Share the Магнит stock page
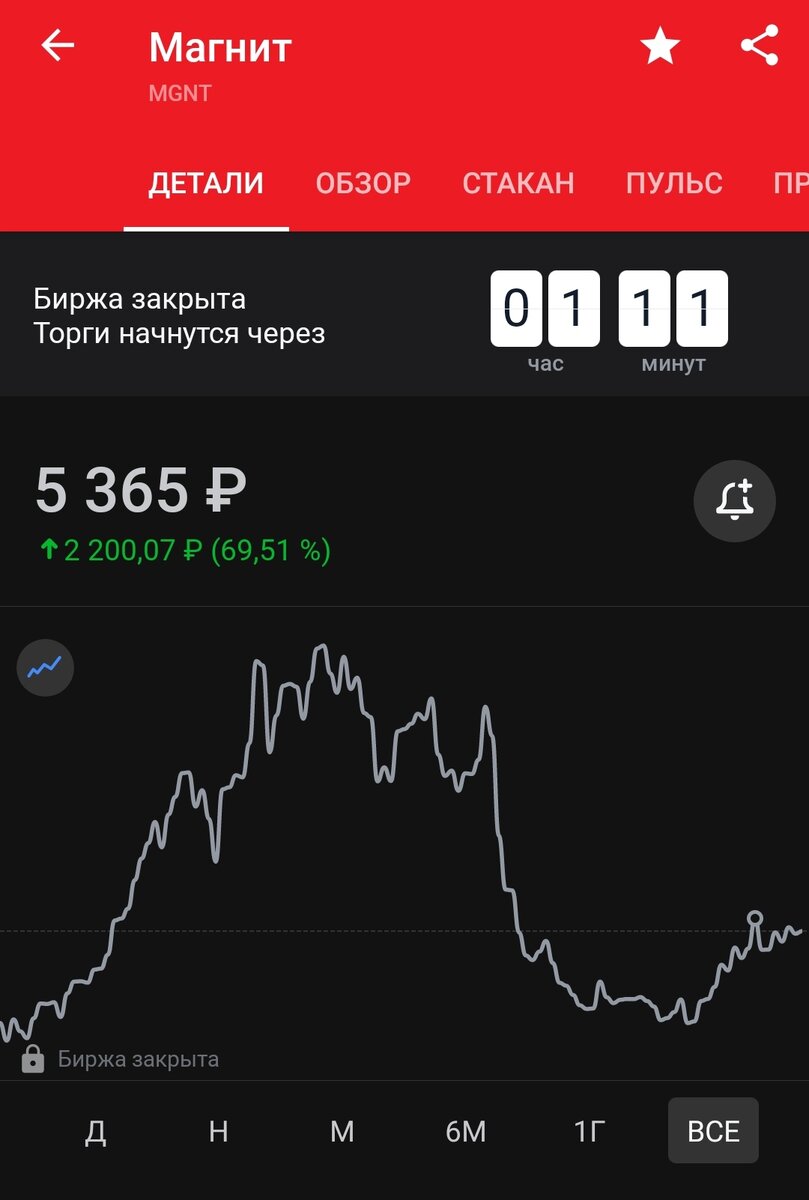 (x=759, y=46)
